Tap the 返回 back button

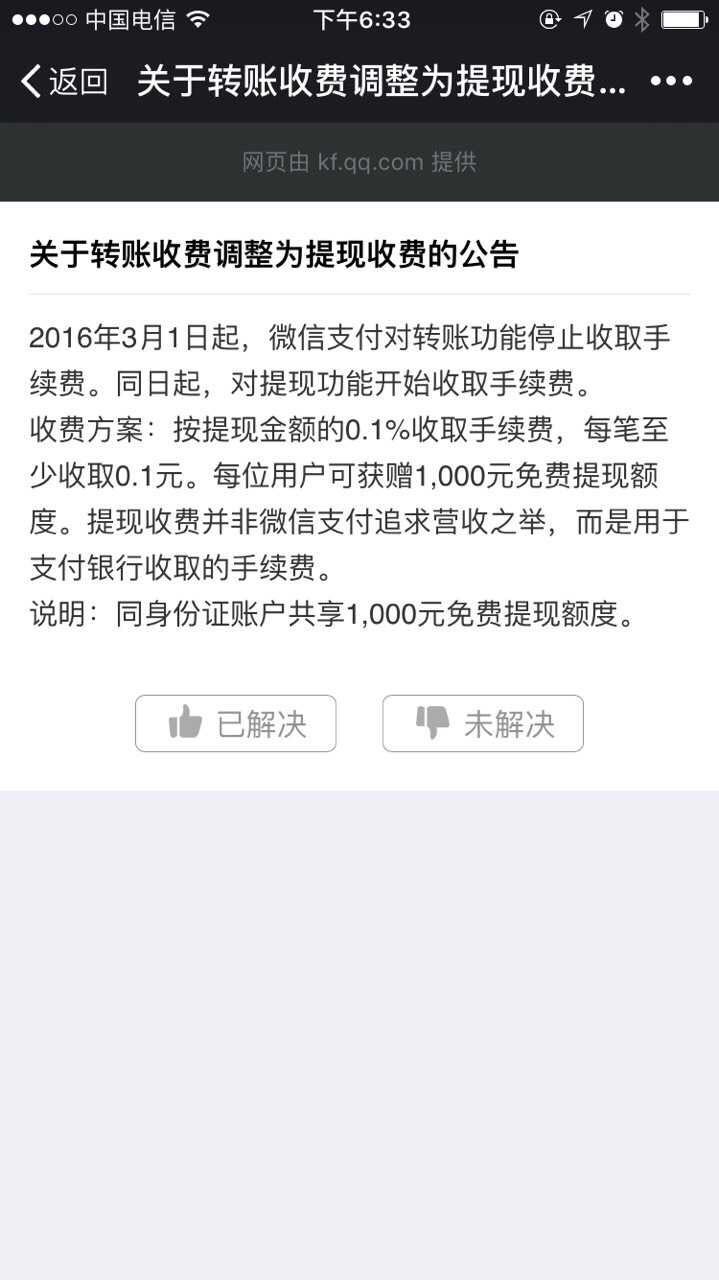coord(63,81)
